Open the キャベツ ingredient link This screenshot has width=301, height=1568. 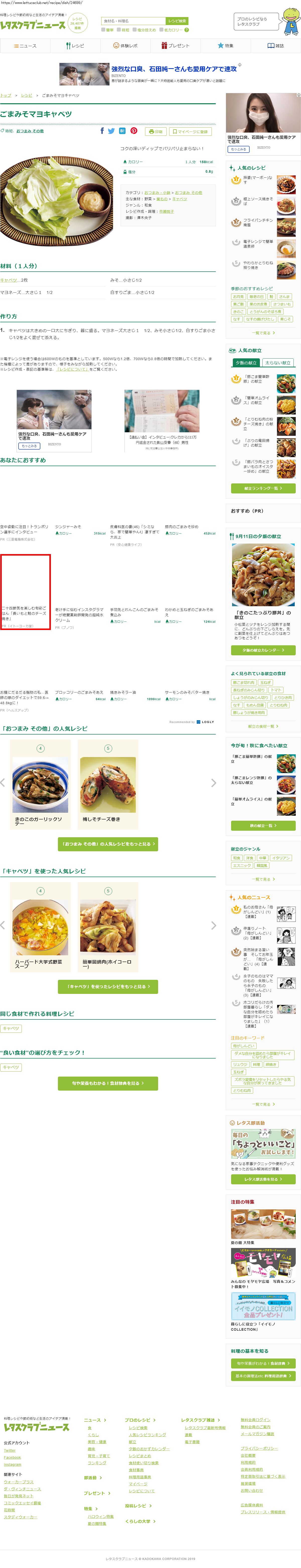(9, 280)
